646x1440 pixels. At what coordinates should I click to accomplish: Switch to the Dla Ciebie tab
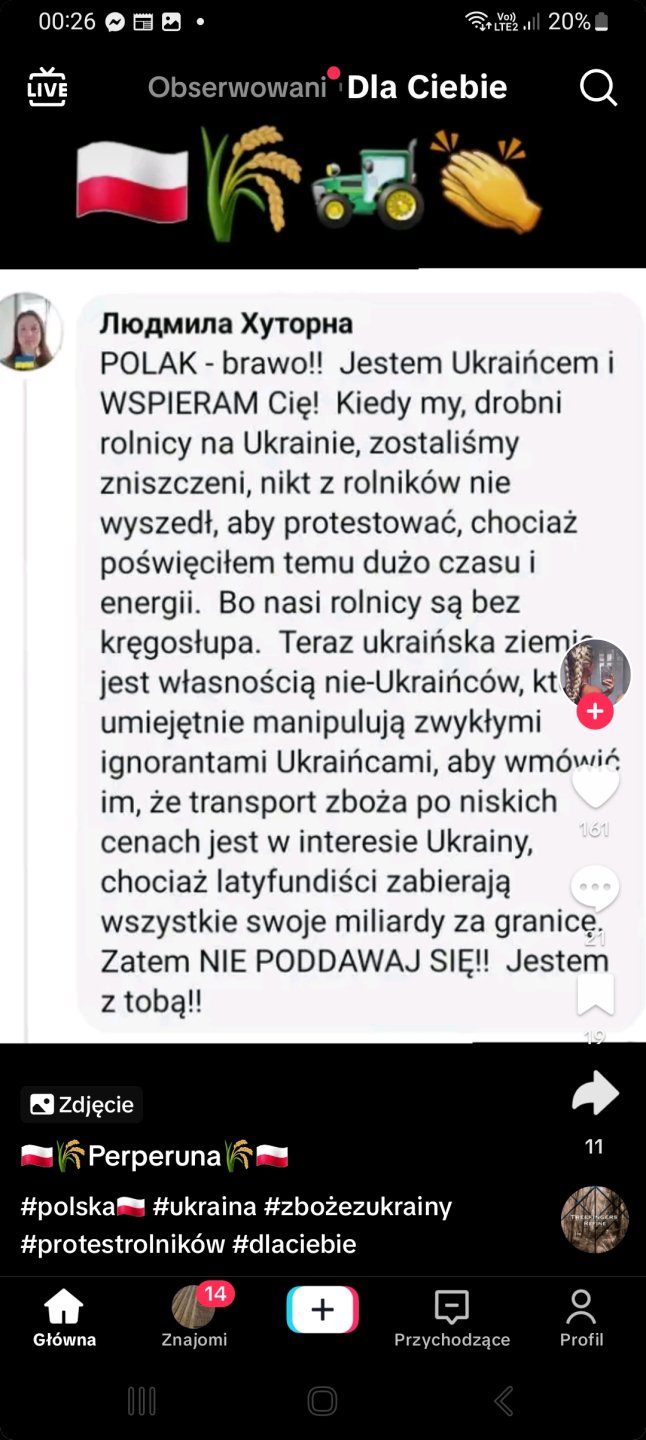tap(427, 88)
